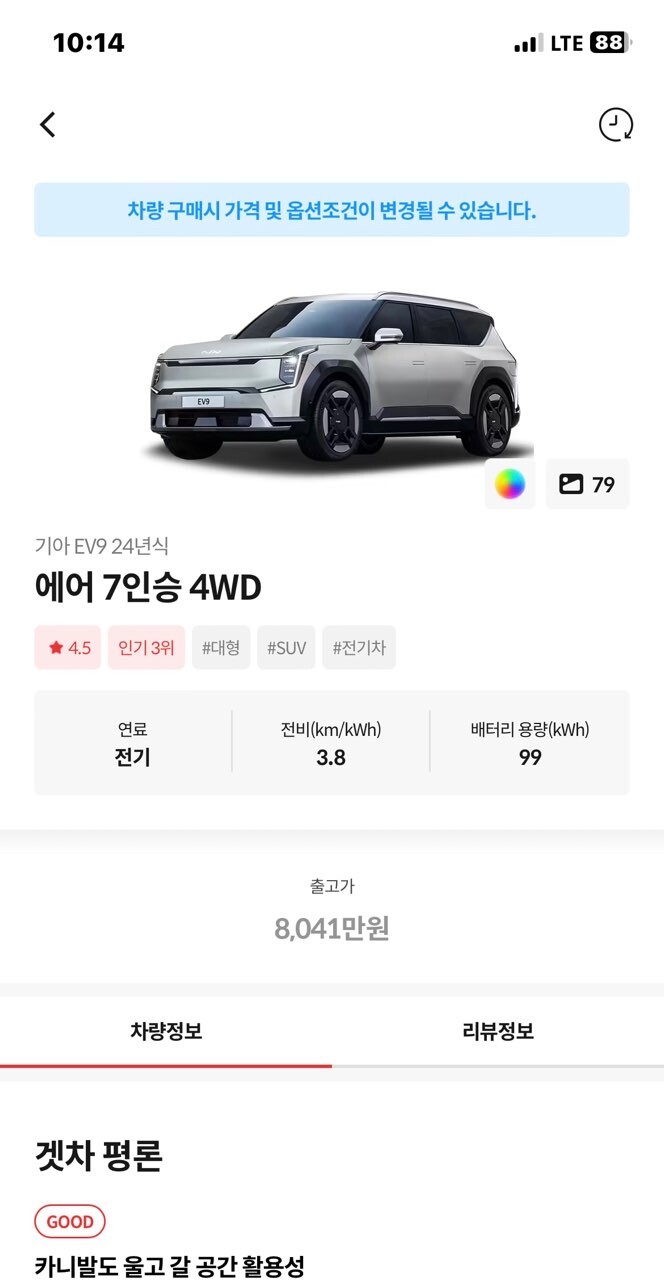Select the #전기차 tag

[x=359, y=648]
